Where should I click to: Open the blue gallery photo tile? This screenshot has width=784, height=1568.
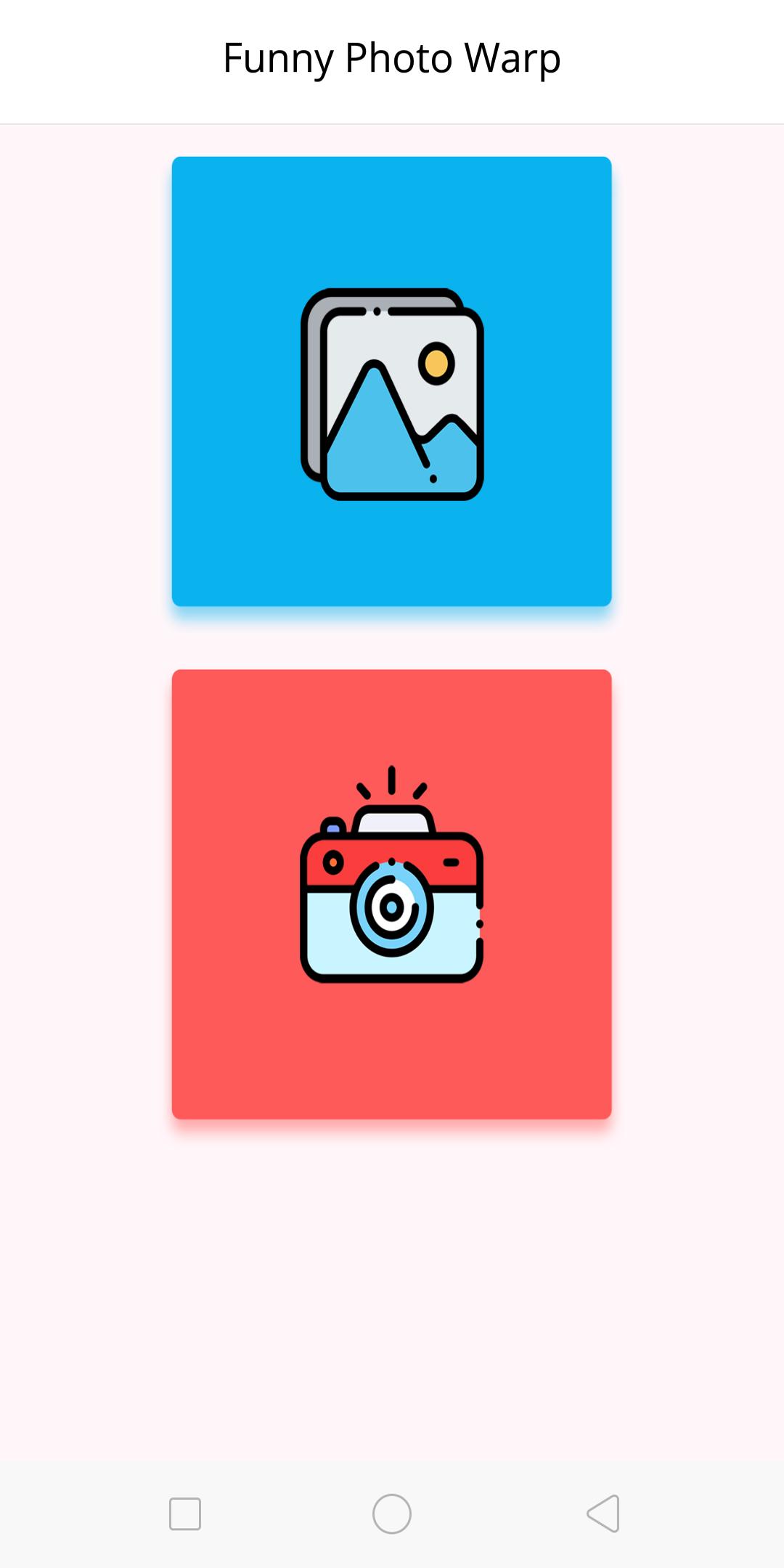coord(391,381)
